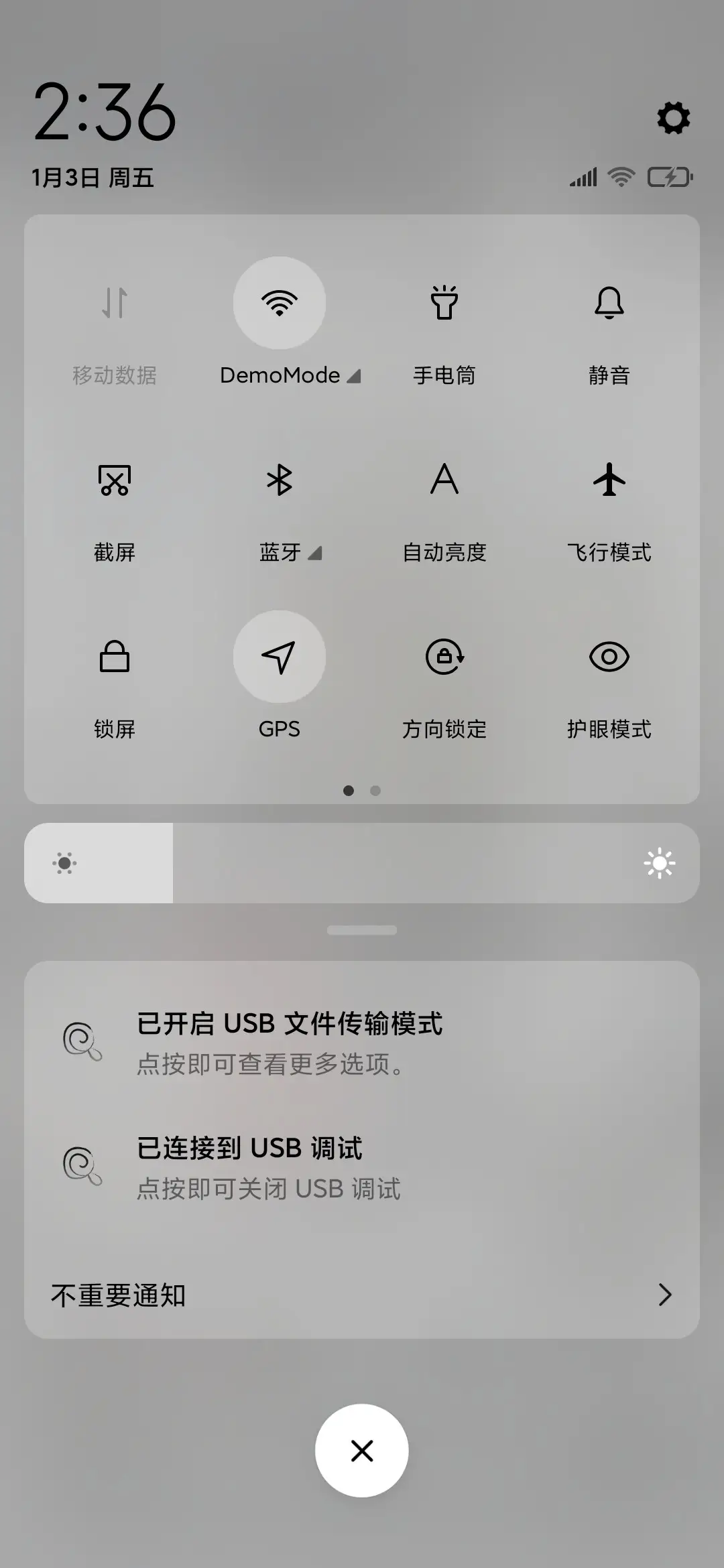The image size is (724, 1568).
Task: Tap the second quick settings page dot
Action: click(x=375, y=791)
